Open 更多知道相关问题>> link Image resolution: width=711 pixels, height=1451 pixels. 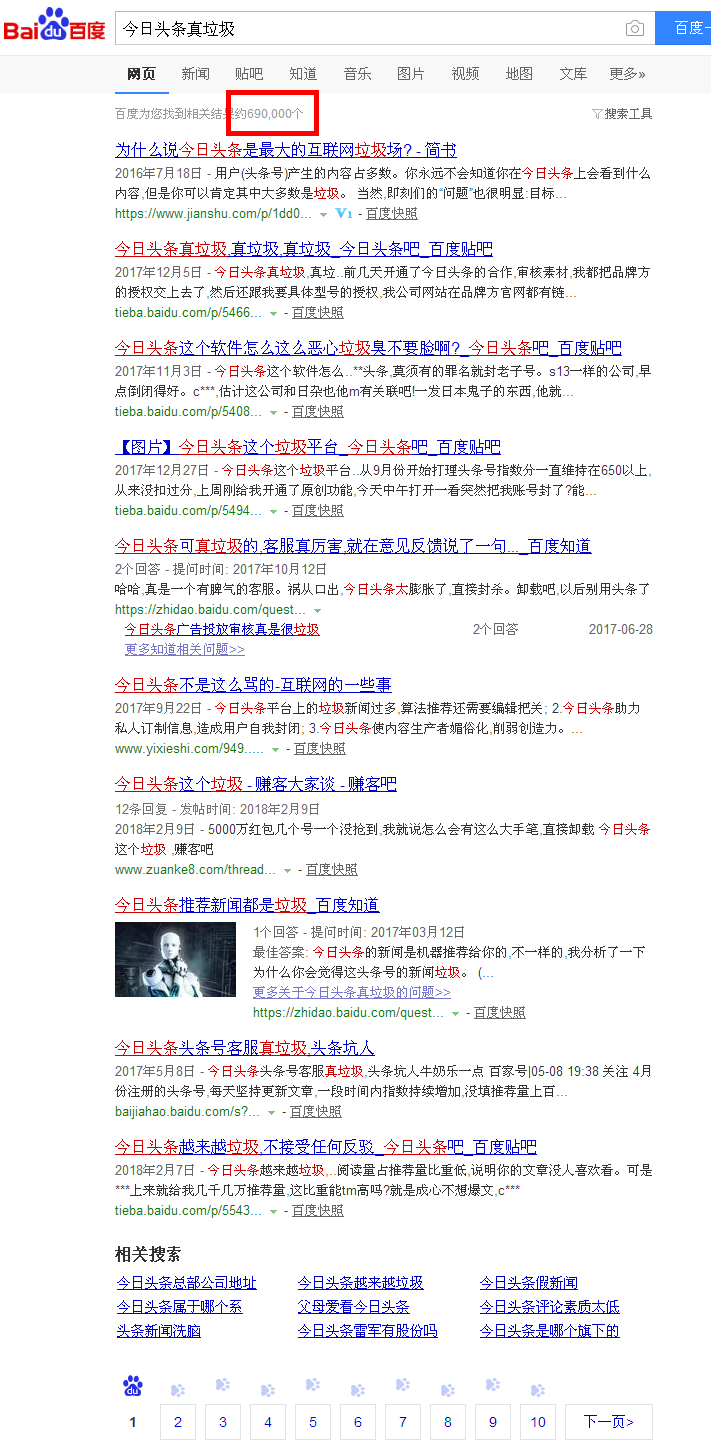pos(184,649)
